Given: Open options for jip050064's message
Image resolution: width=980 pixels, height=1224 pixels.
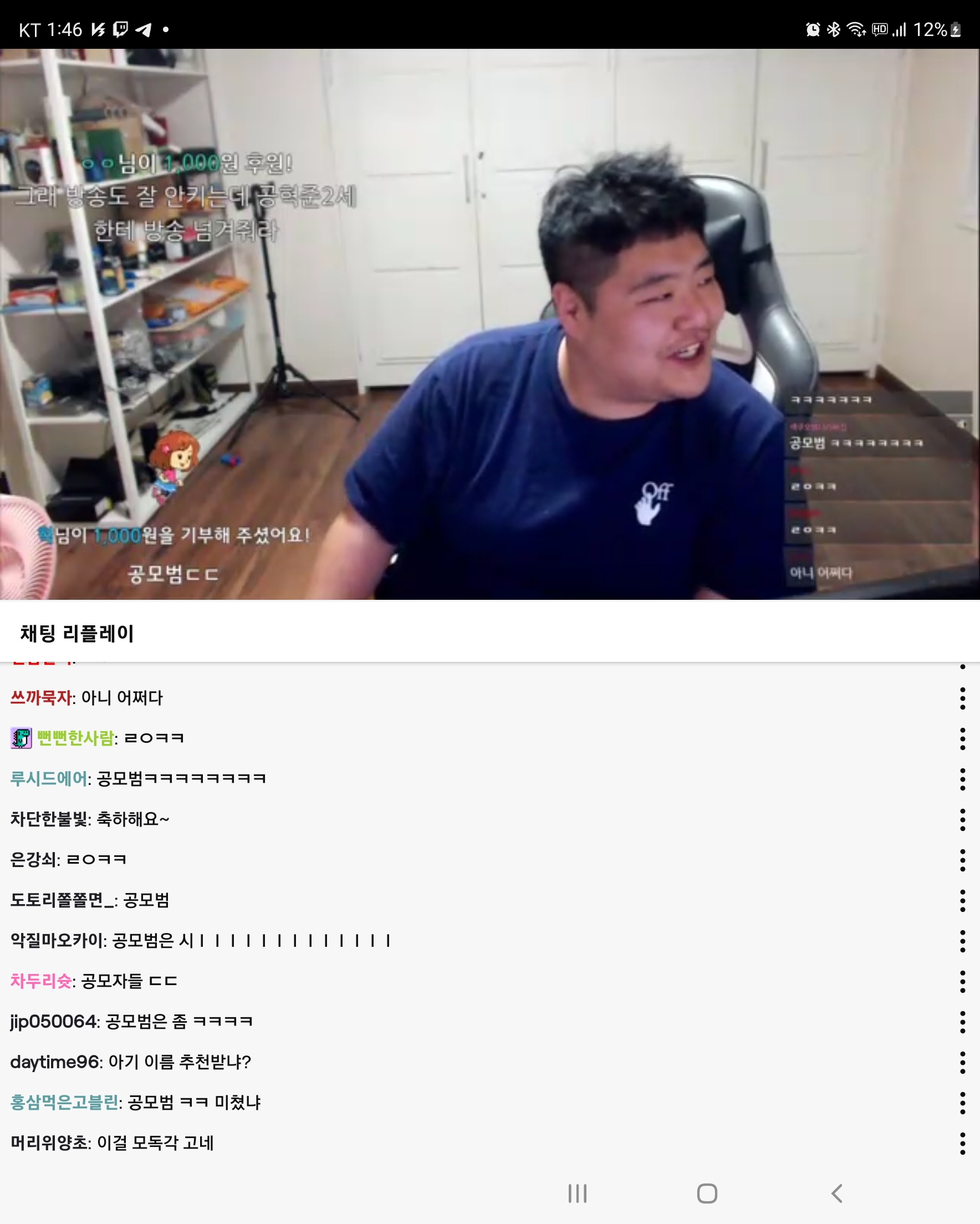Looking at the screenshot, I should point(962,1022).
